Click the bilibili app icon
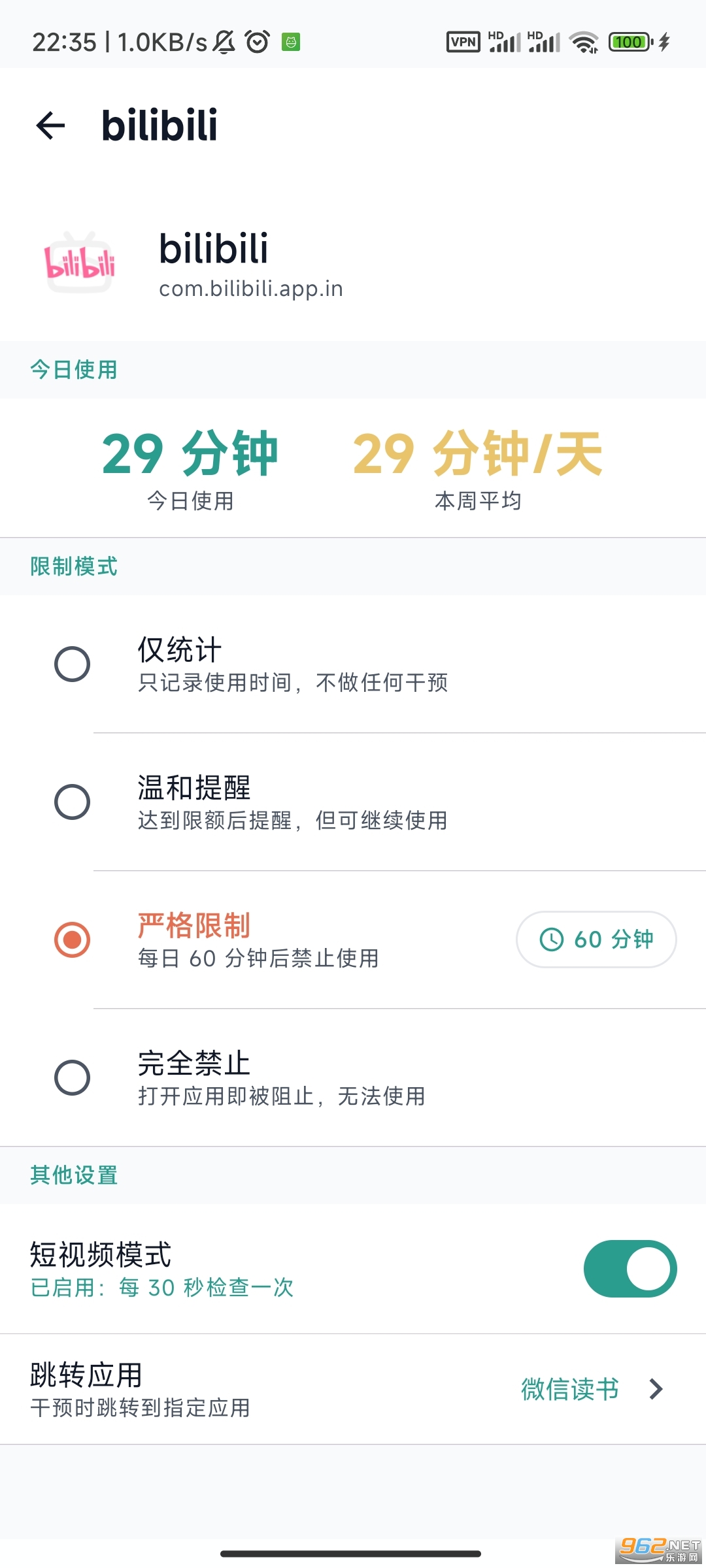Image resolution: width=706 pixels, height=1568 pixels. [80, 265]
